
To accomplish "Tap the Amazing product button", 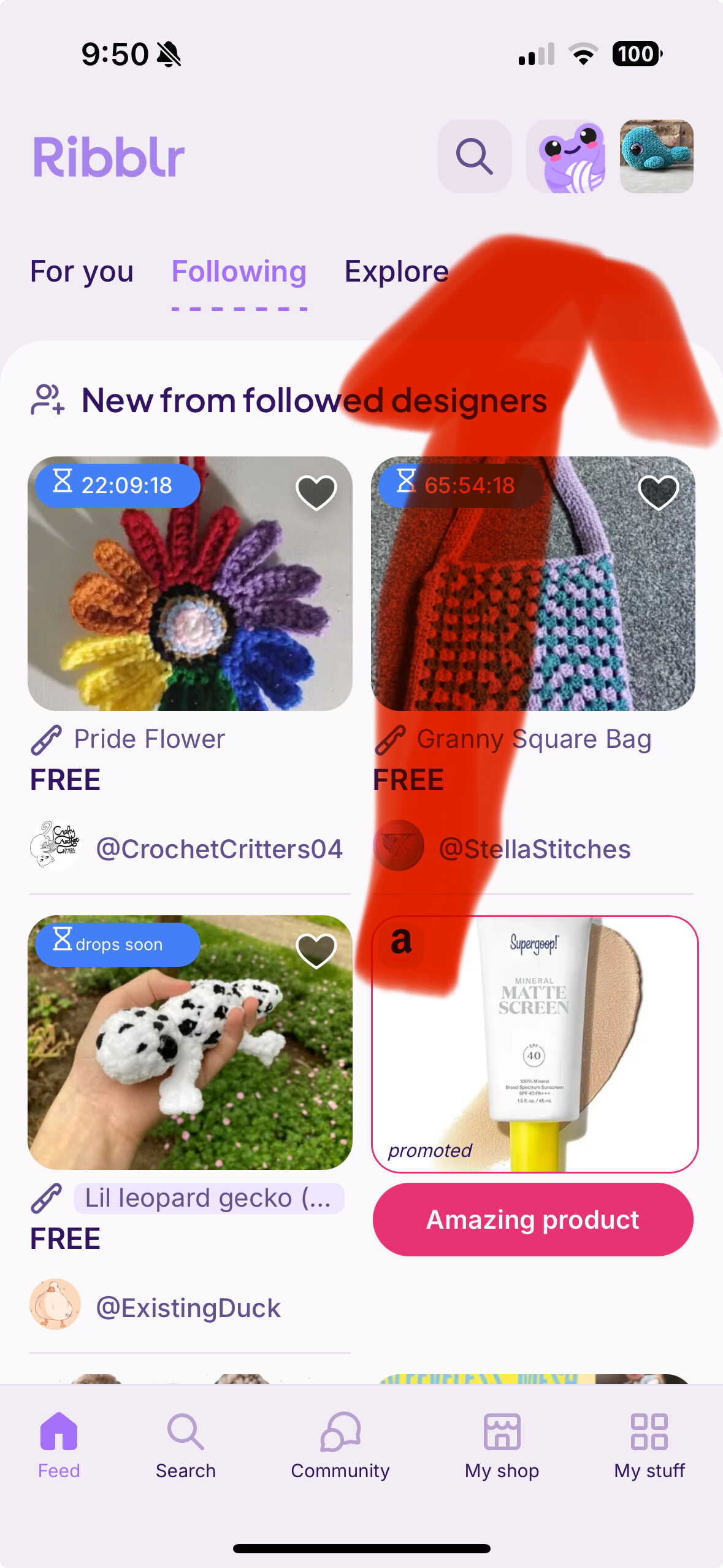I will [532, 1220].
